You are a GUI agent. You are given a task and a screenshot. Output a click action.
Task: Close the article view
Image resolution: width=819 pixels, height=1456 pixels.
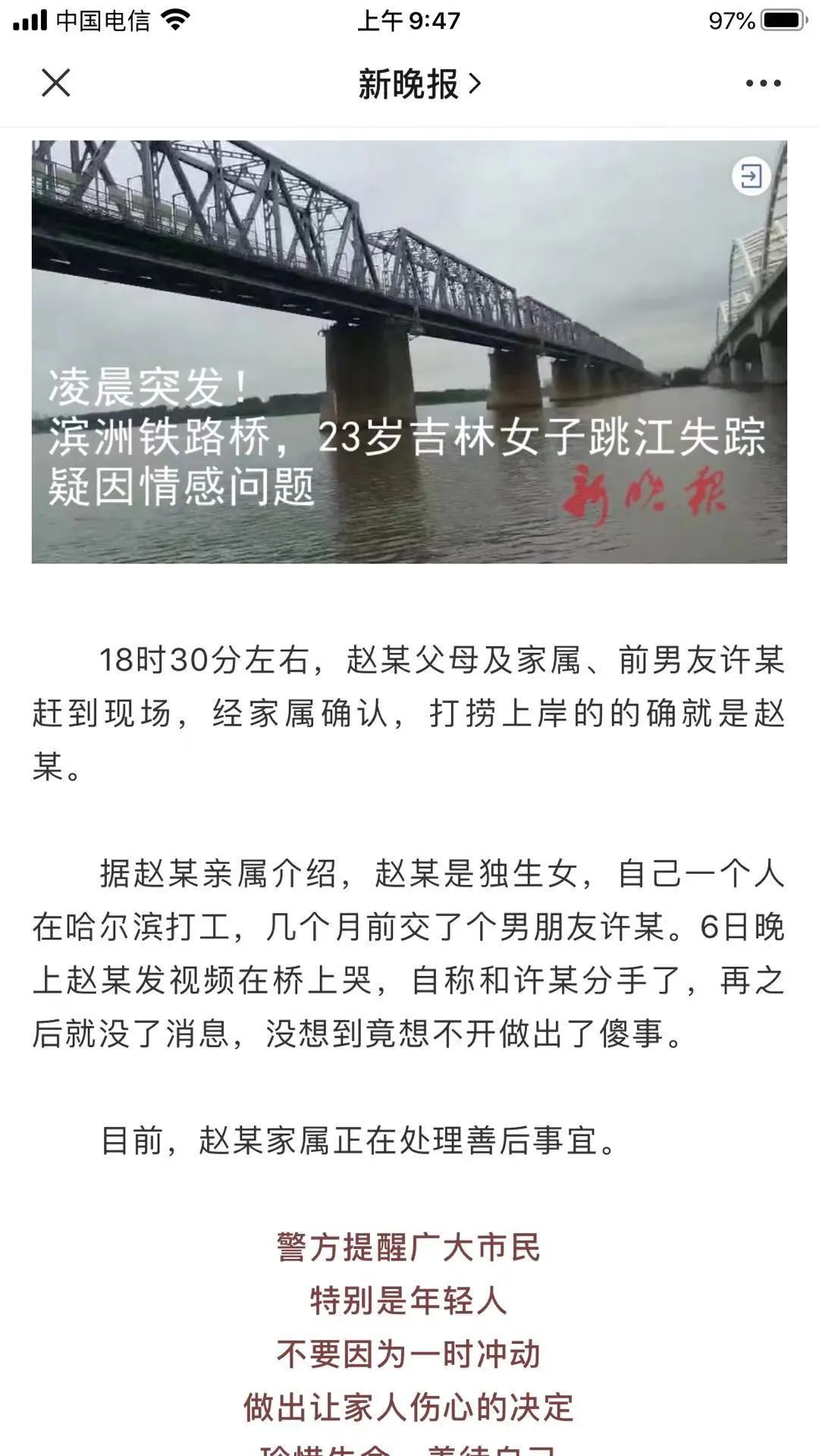pos(55,83)
